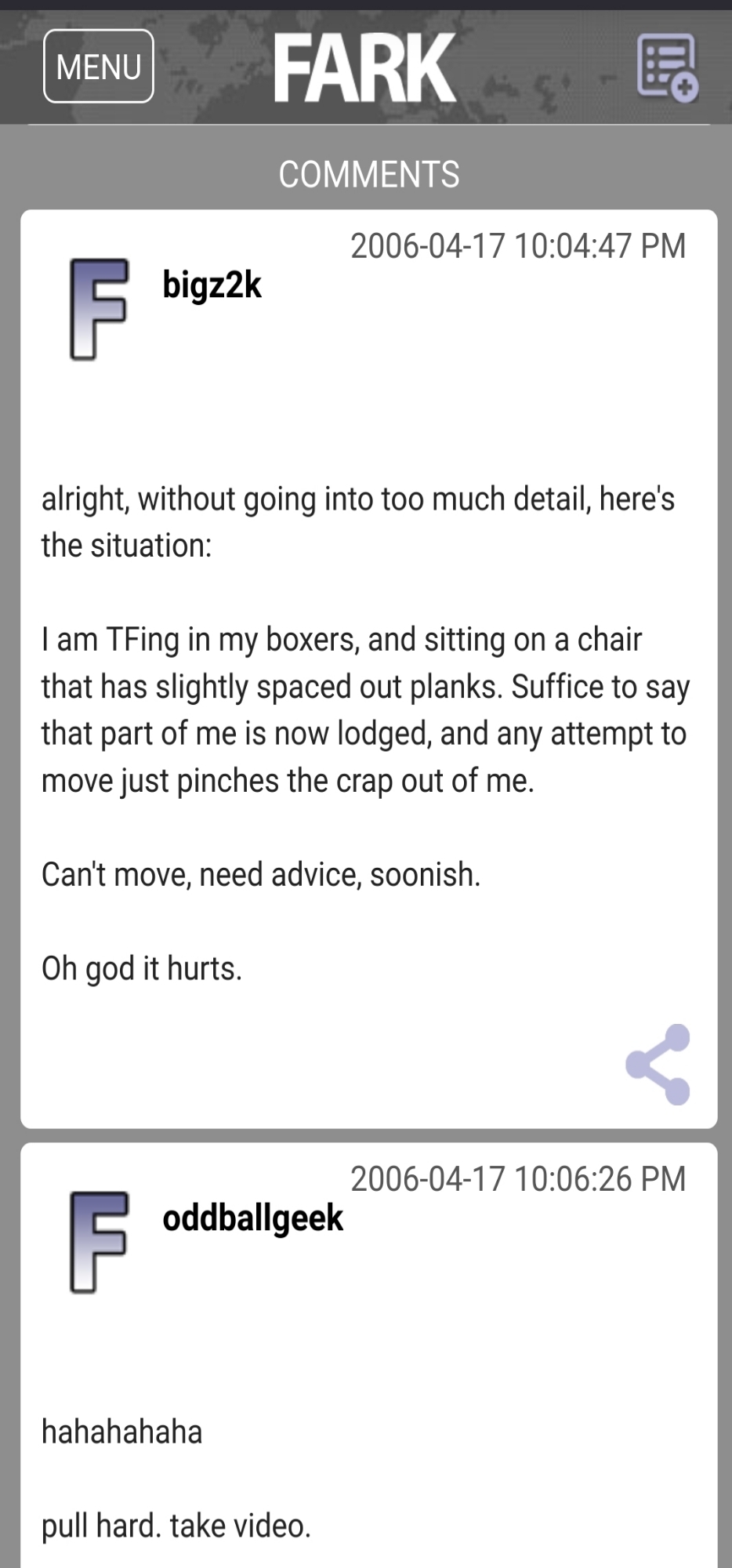Share bigz2k's comment

point(658,1064)
